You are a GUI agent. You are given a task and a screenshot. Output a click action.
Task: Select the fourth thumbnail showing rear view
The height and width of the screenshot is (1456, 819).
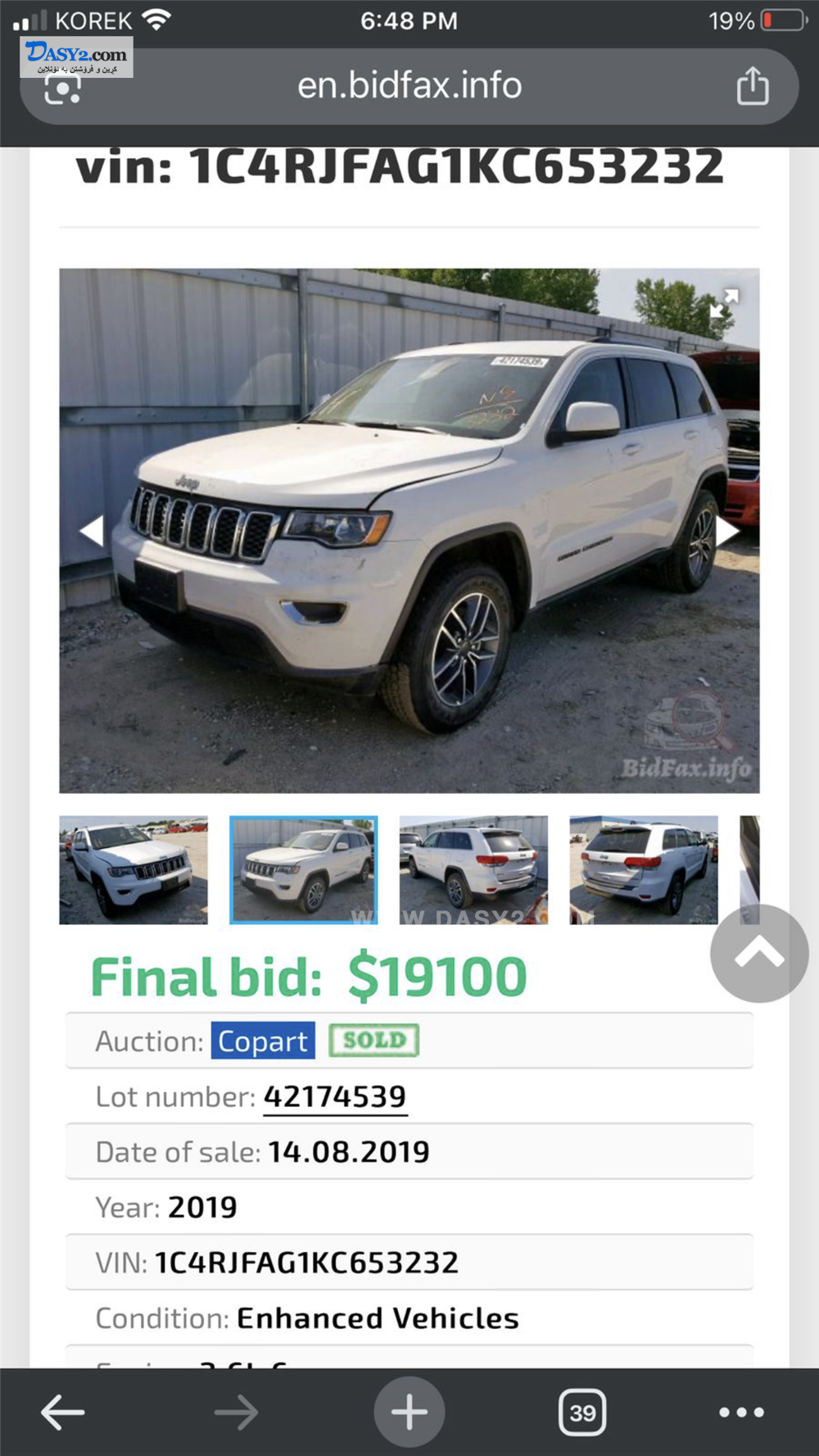coord(644,870)
